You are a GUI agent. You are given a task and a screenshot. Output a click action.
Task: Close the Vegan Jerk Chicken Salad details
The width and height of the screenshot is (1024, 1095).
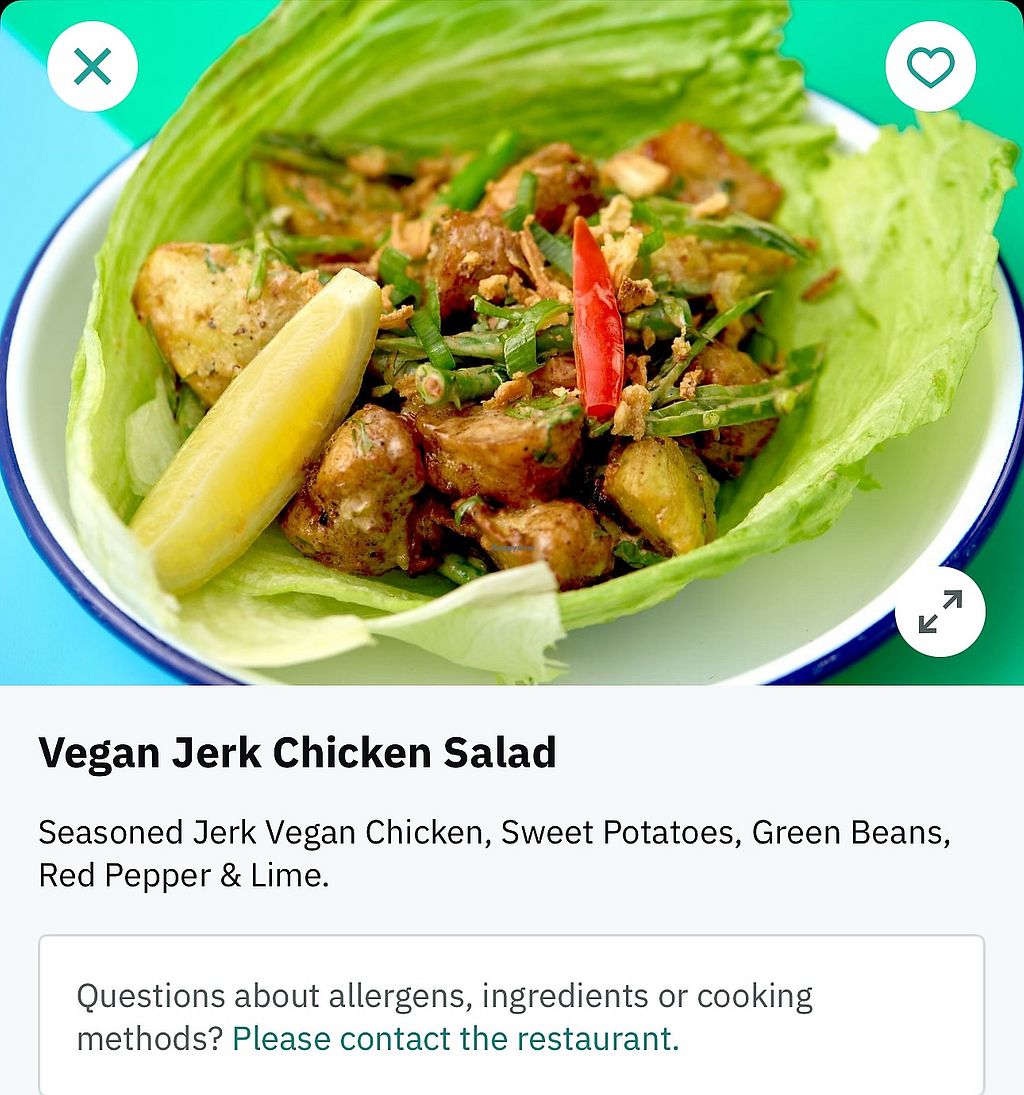92,67
